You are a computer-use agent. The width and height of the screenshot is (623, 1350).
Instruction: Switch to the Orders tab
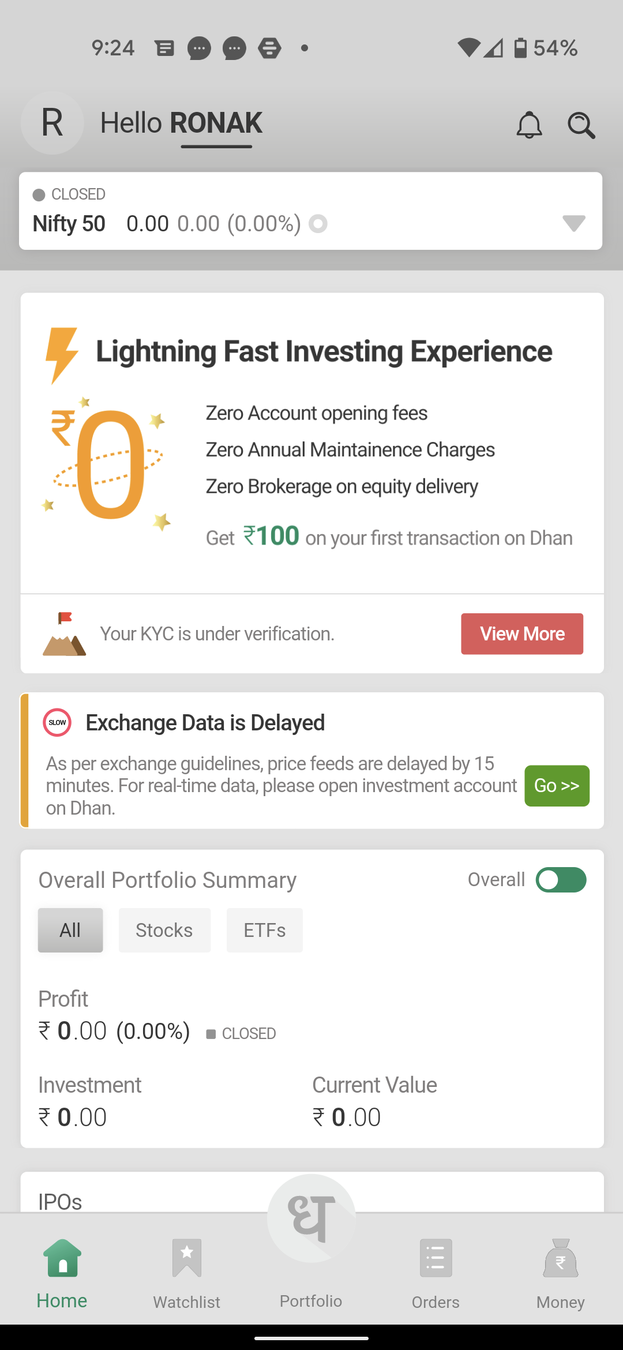[436, 1274]
